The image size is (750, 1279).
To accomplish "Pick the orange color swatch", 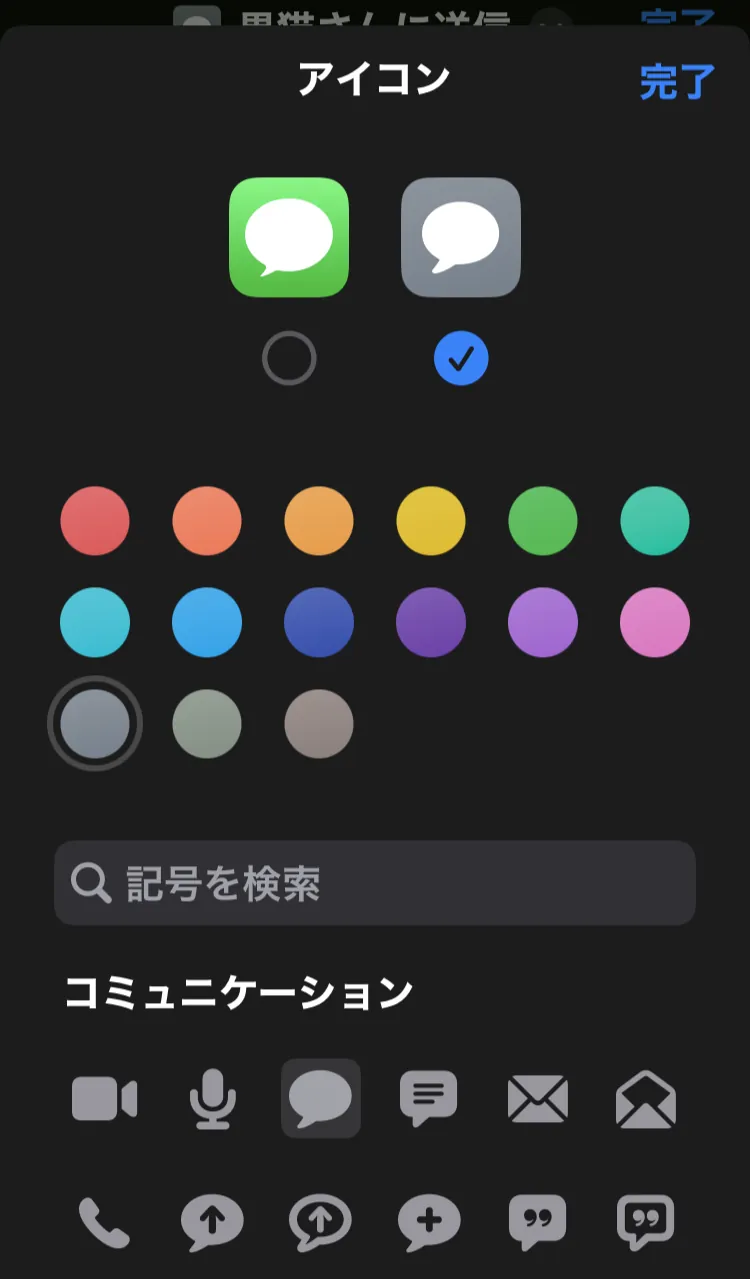I will click(319, 521).
